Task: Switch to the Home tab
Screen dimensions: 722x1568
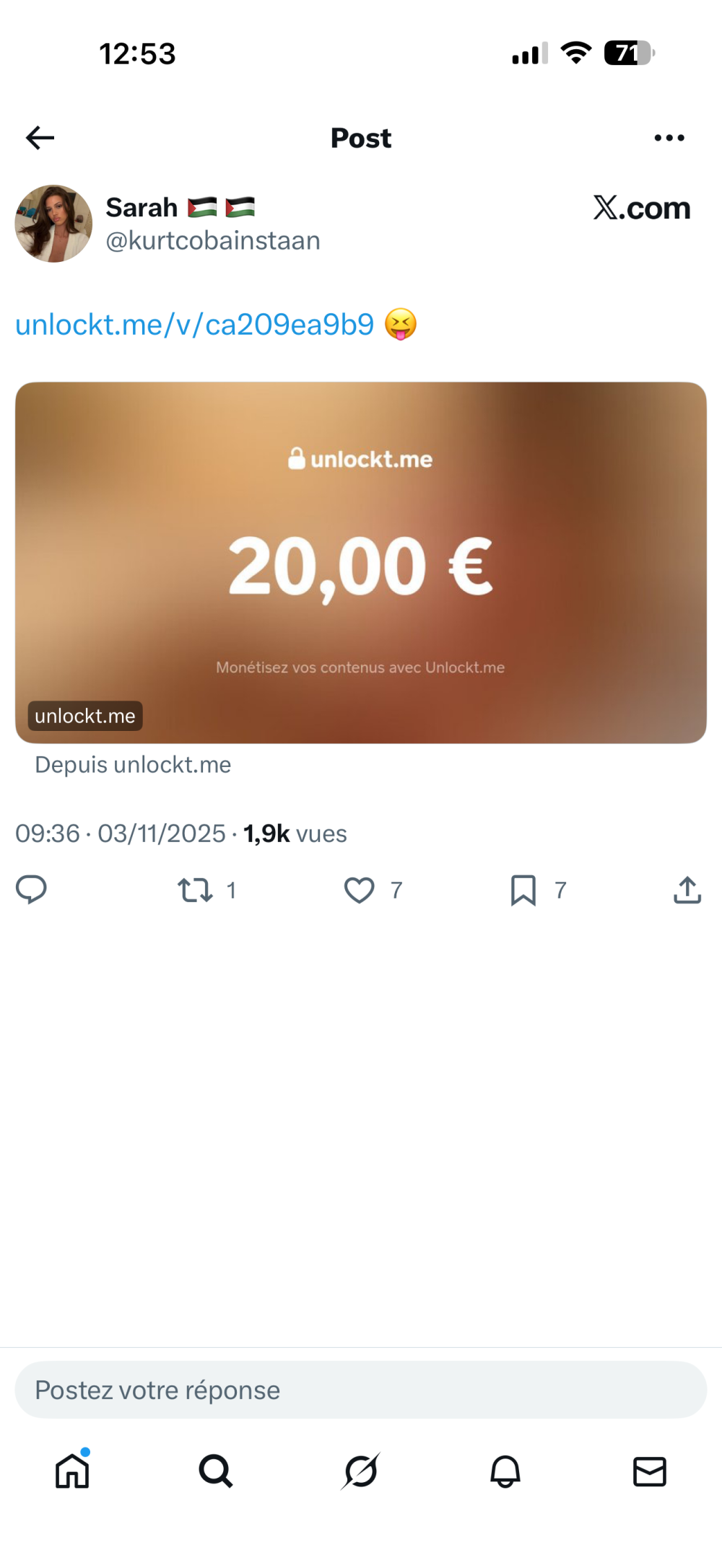Action: pos(72,1471)
